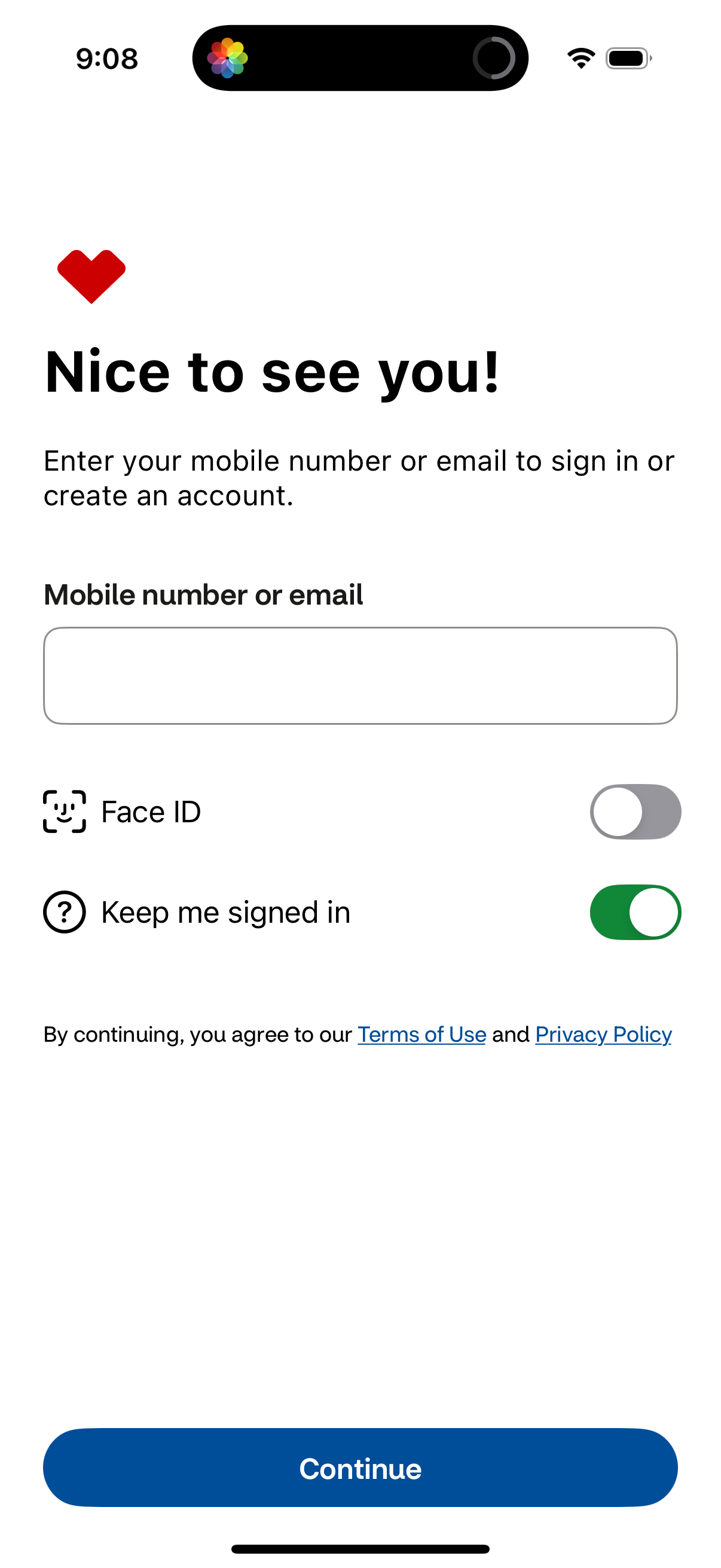
Task: Click the red heart logo
Action: click(x=91, y=275)
